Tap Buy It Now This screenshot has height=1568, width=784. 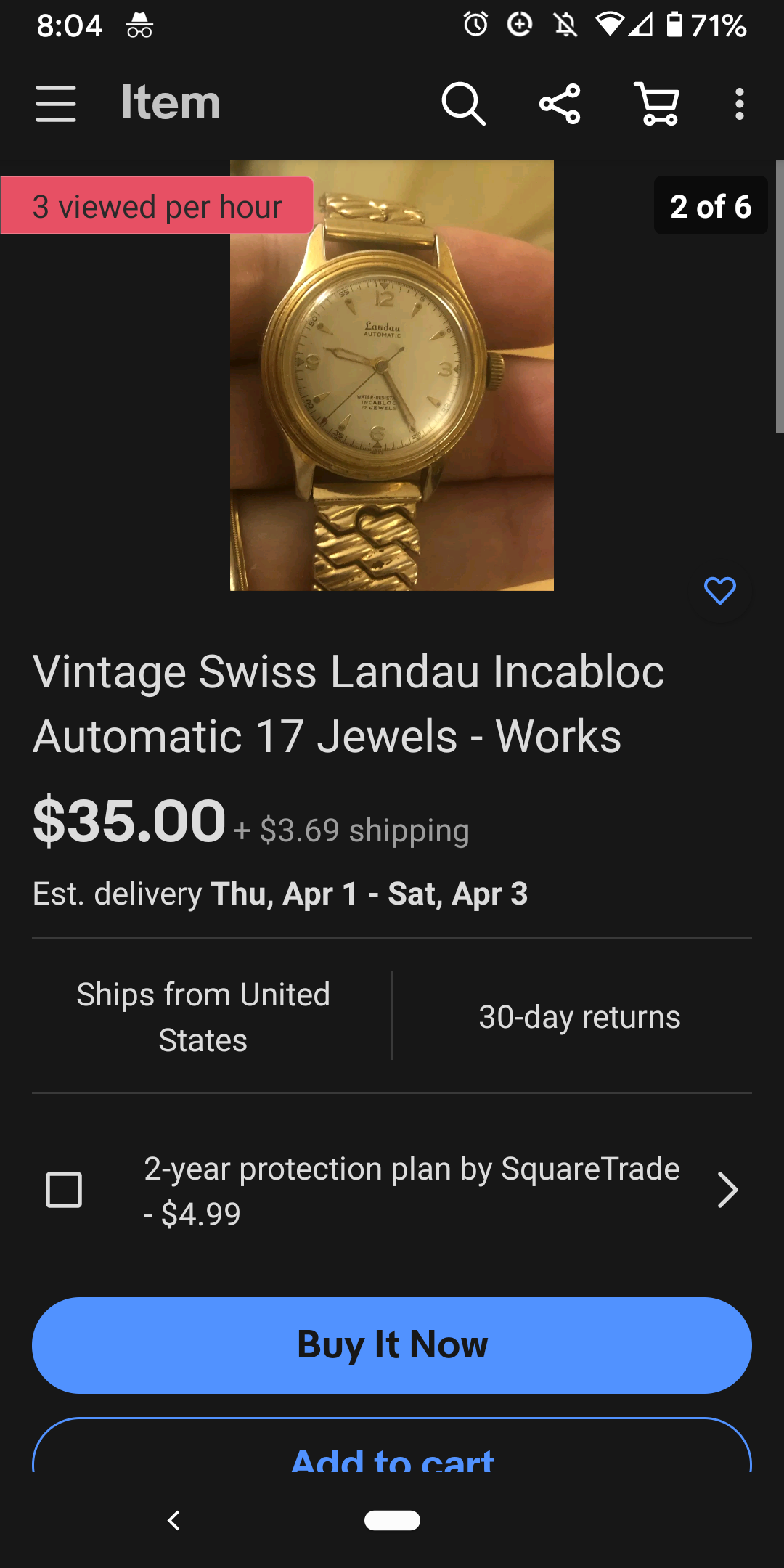click(x=392, y=1345)
